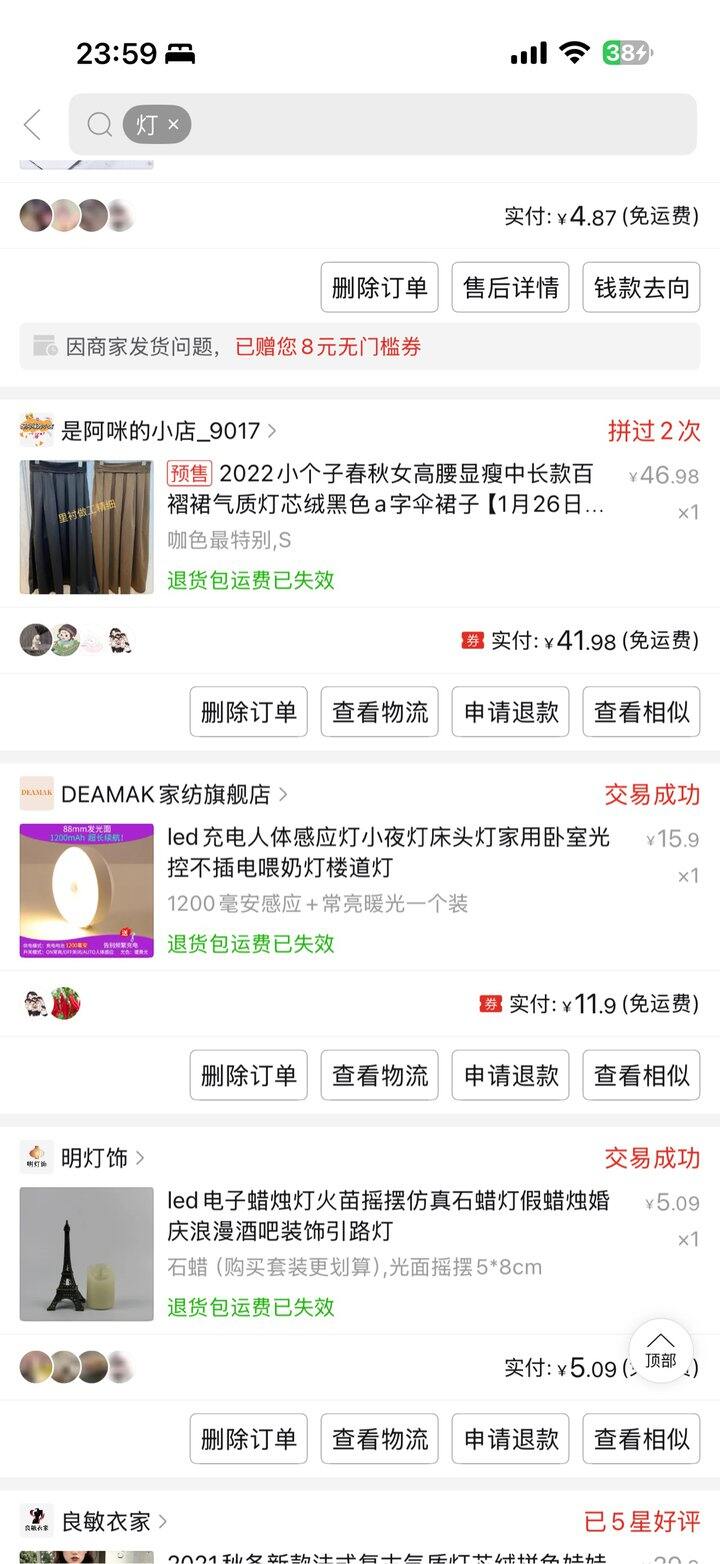Jump back to top with 顶部 button
This screenshot has height=1564, width=720.
[660, 1351]
